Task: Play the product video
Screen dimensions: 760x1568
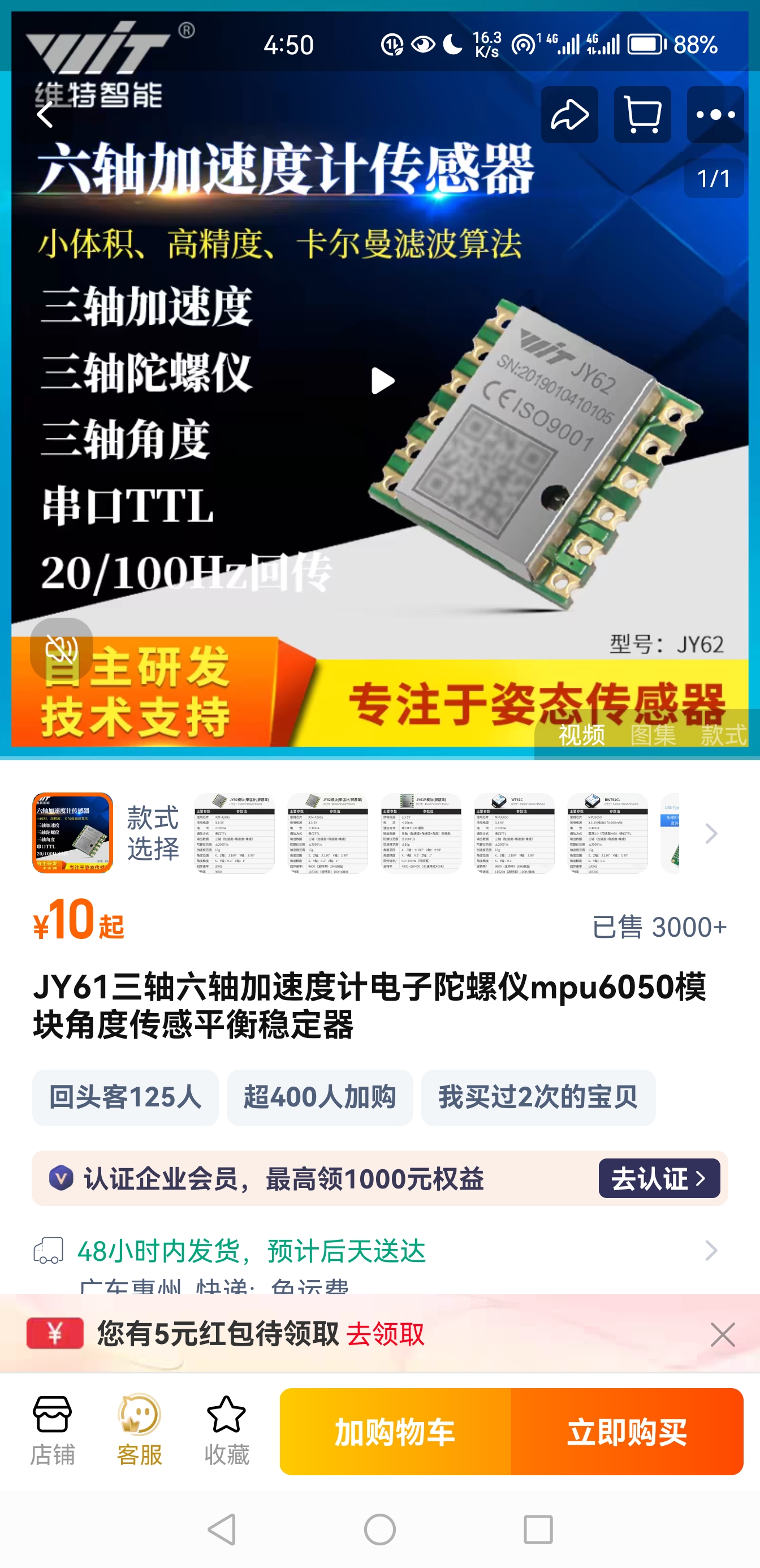Action: point(382,381)
